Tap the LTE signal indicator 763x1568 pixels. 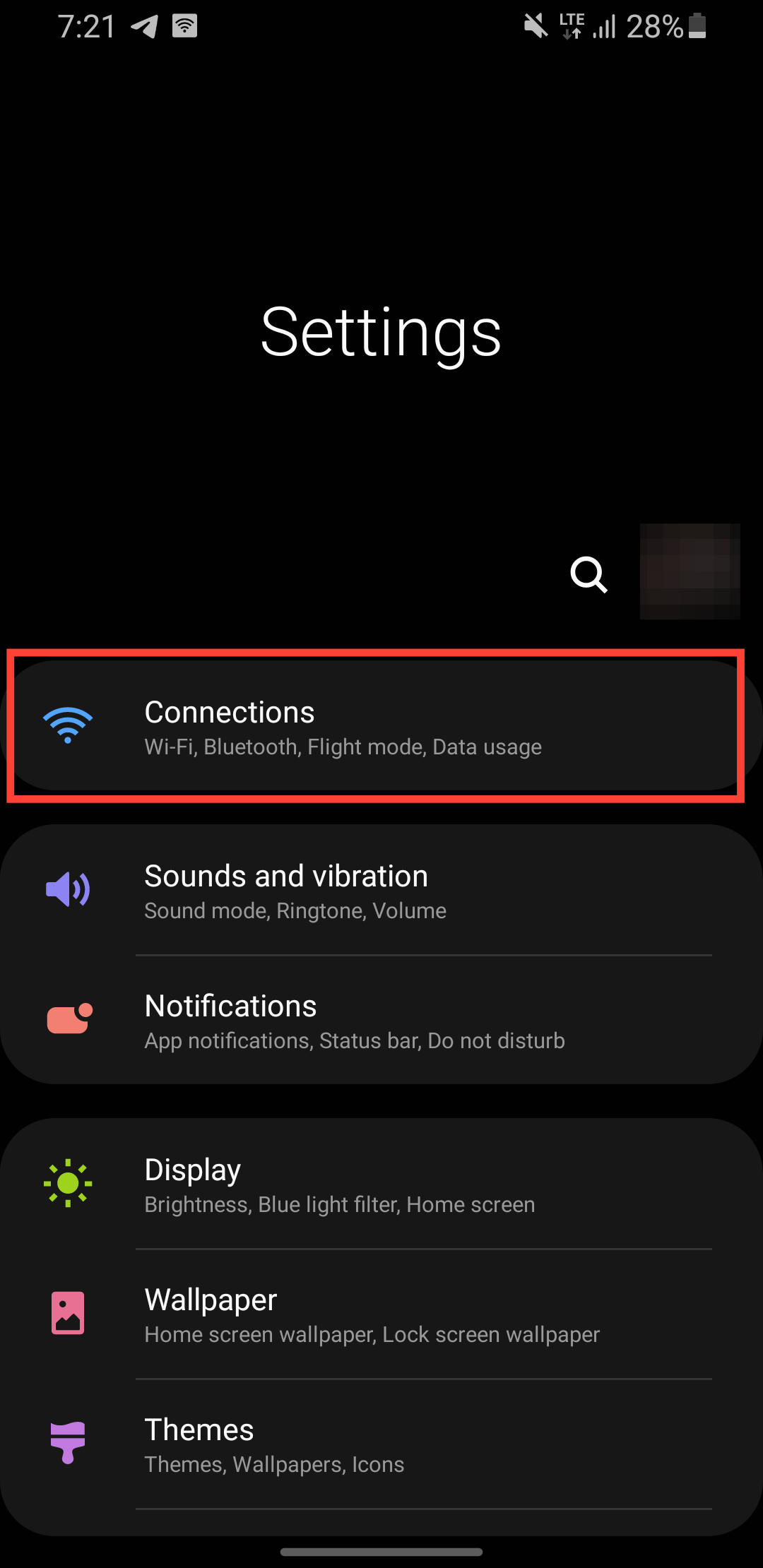tap(572, 27)
